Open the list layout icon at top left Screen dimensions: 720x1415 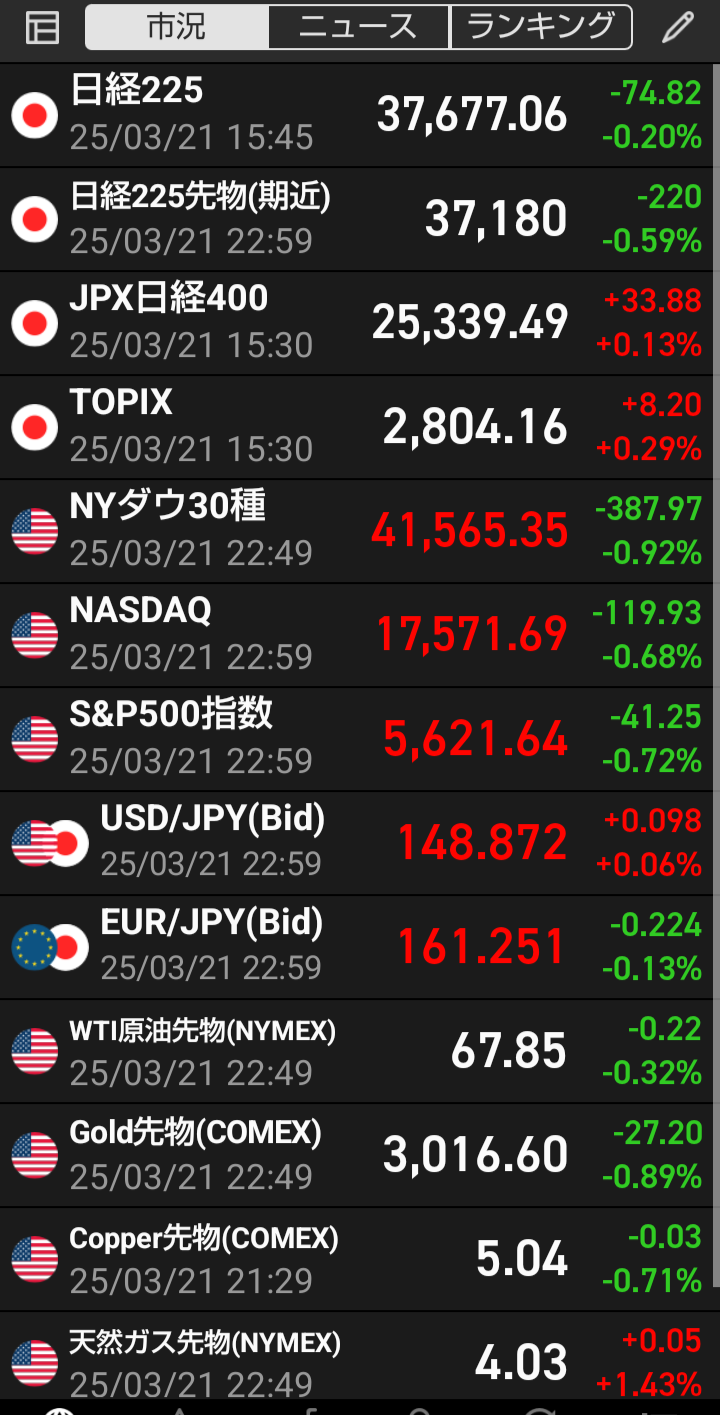coord(42,28)
